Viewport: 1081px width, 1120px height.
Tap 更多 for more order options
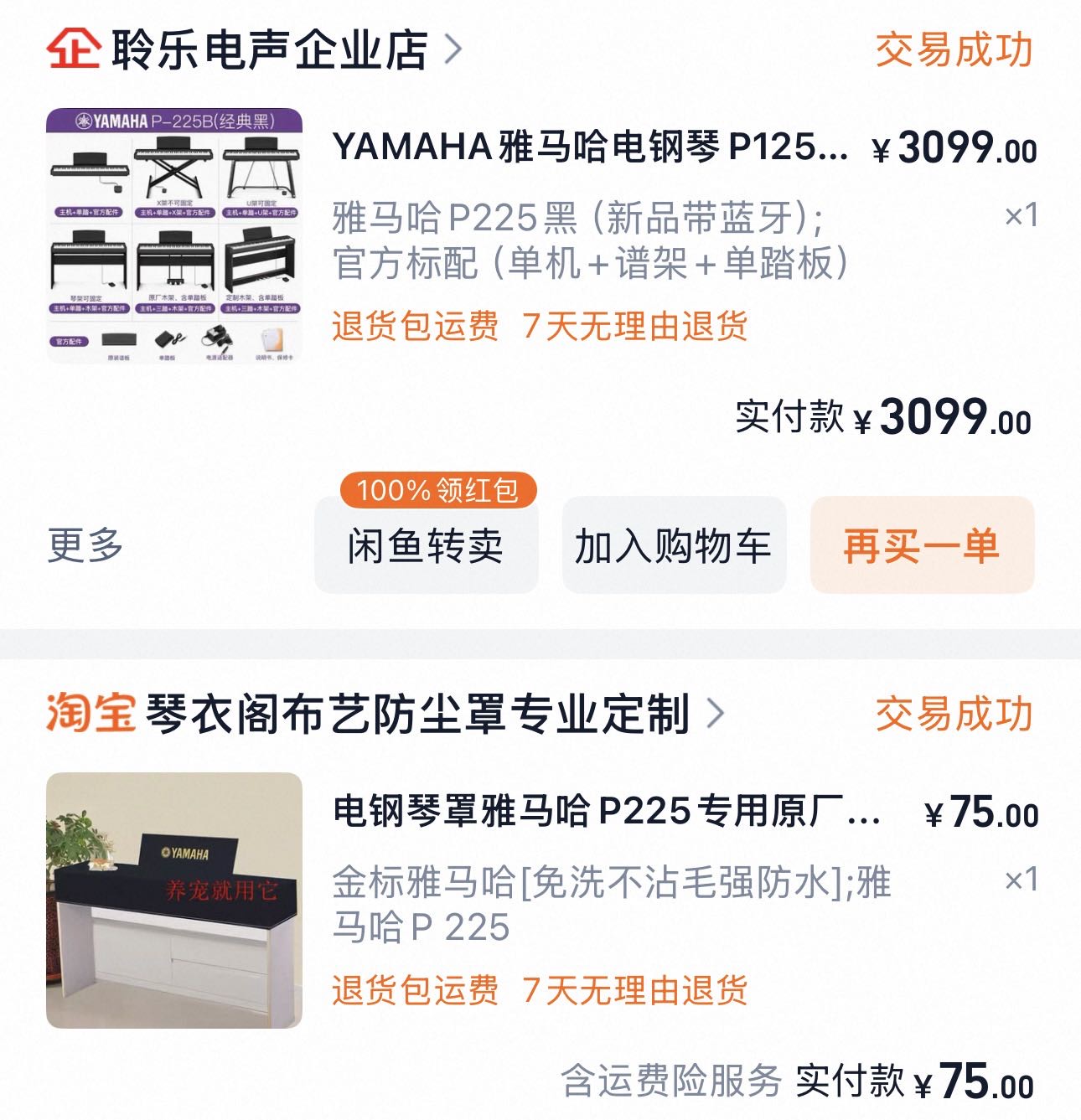(85, 545)
